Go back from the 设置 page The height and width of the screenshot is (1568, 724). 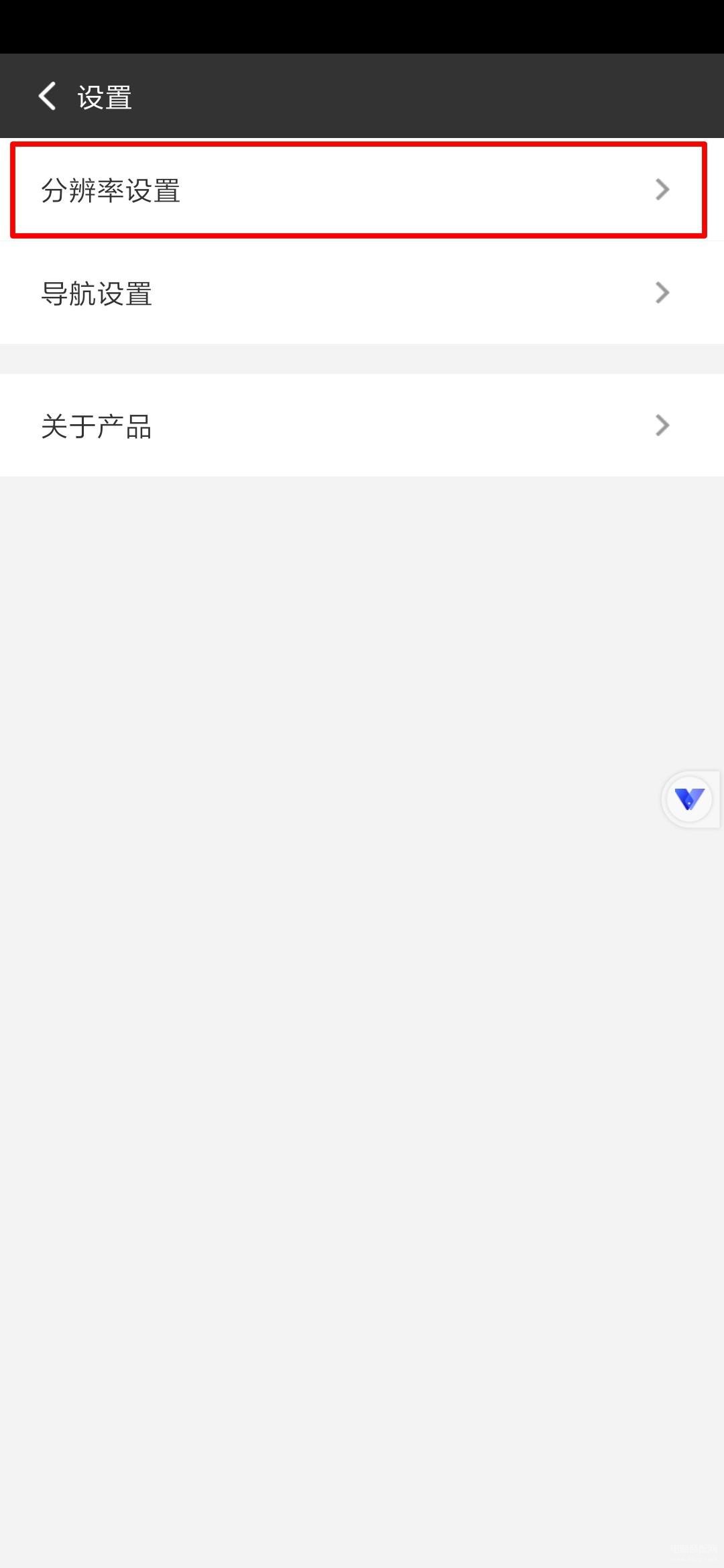(x=47, y=96)
